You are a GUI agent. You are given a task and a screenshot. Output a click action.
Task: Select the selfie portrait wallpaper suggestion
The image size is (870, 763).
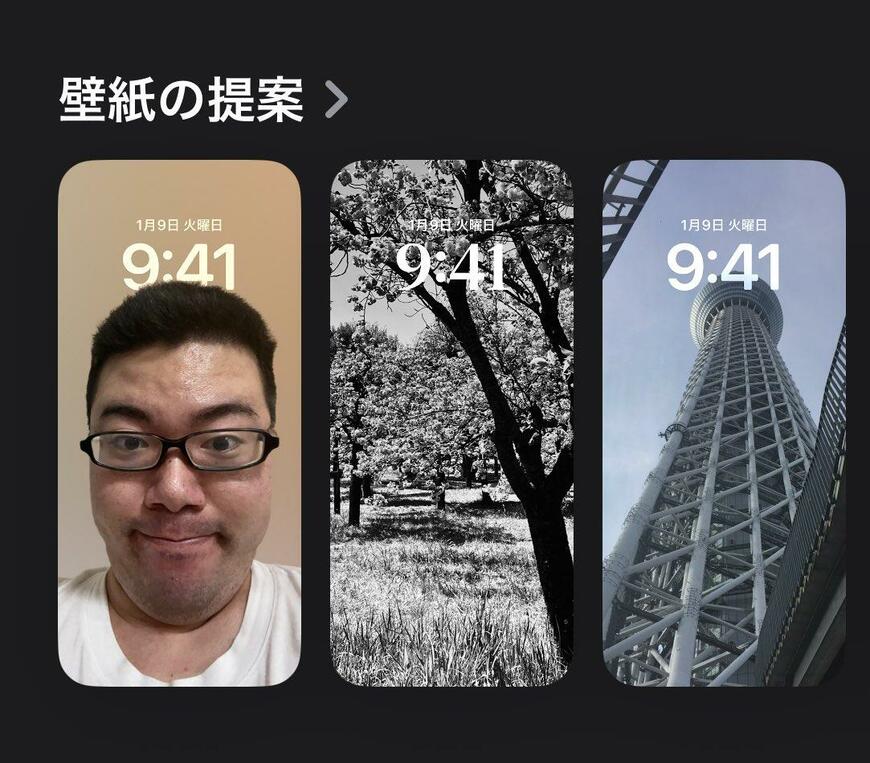point(179,422)
